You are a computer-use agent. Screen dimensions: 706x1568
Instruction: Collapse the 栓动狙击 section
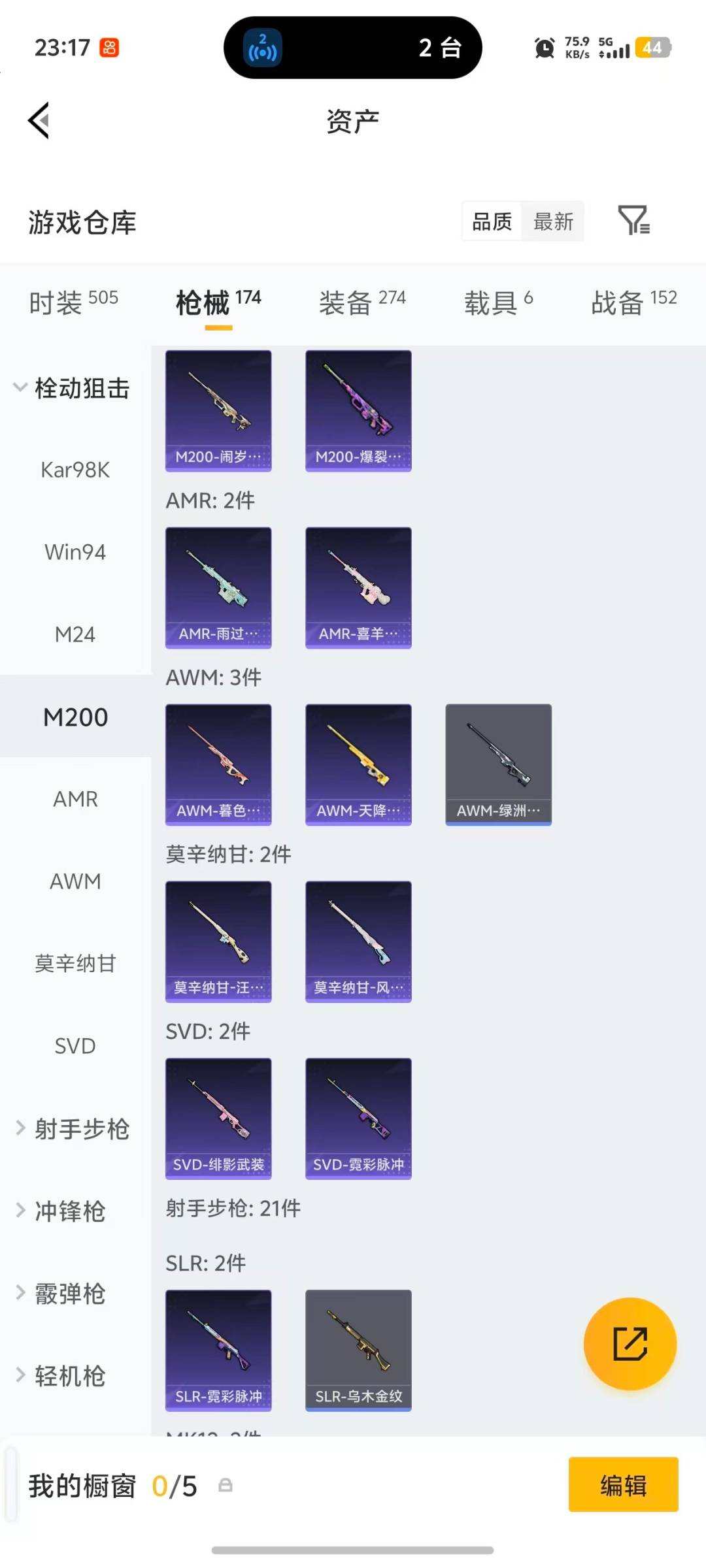point(84,388)
